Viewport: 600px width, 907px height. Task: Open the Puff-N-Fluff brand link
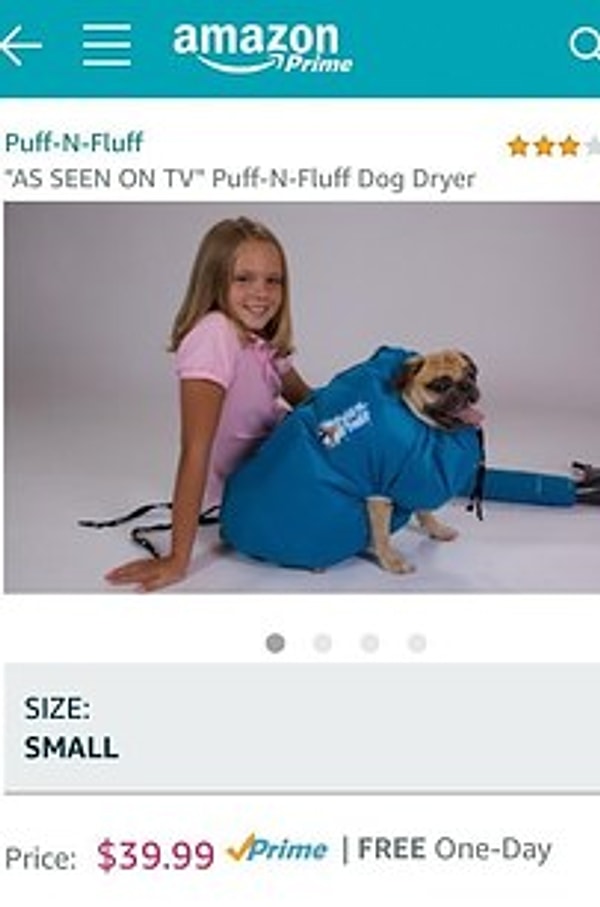click(74, 143)
